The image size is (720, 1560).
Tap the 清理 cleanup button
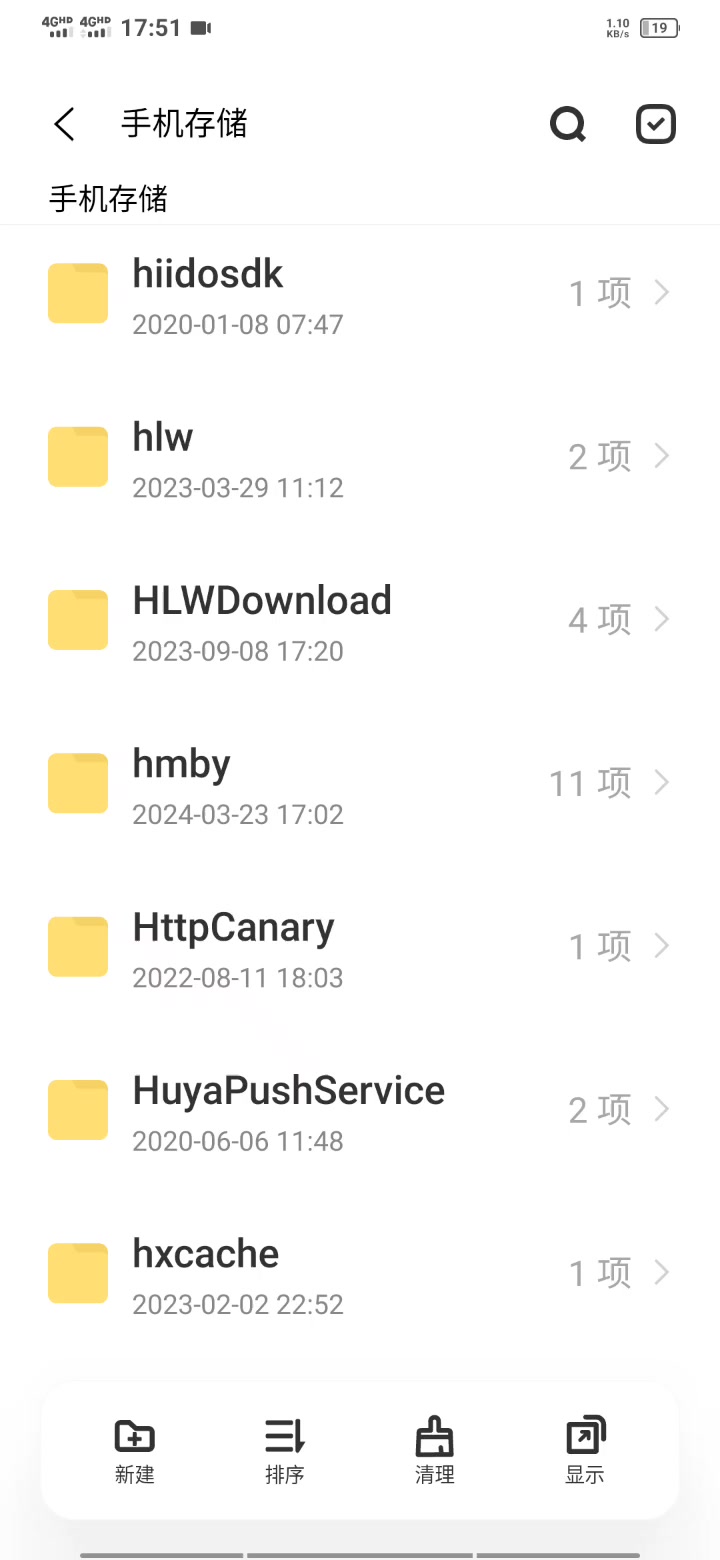tap(435, 1451)
